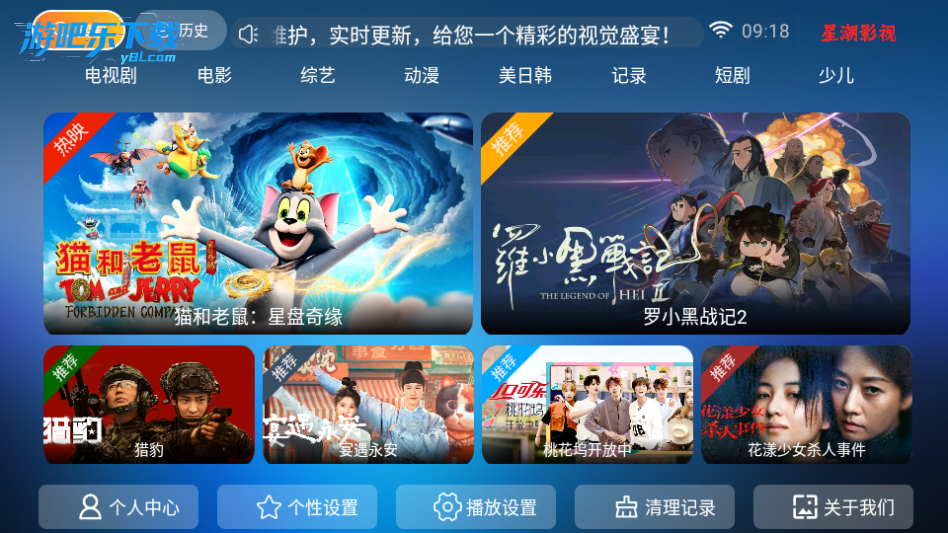Open the 关于我们 page
Image resolution: width=948 pixels, height=533 pixels.
[833, 507]
